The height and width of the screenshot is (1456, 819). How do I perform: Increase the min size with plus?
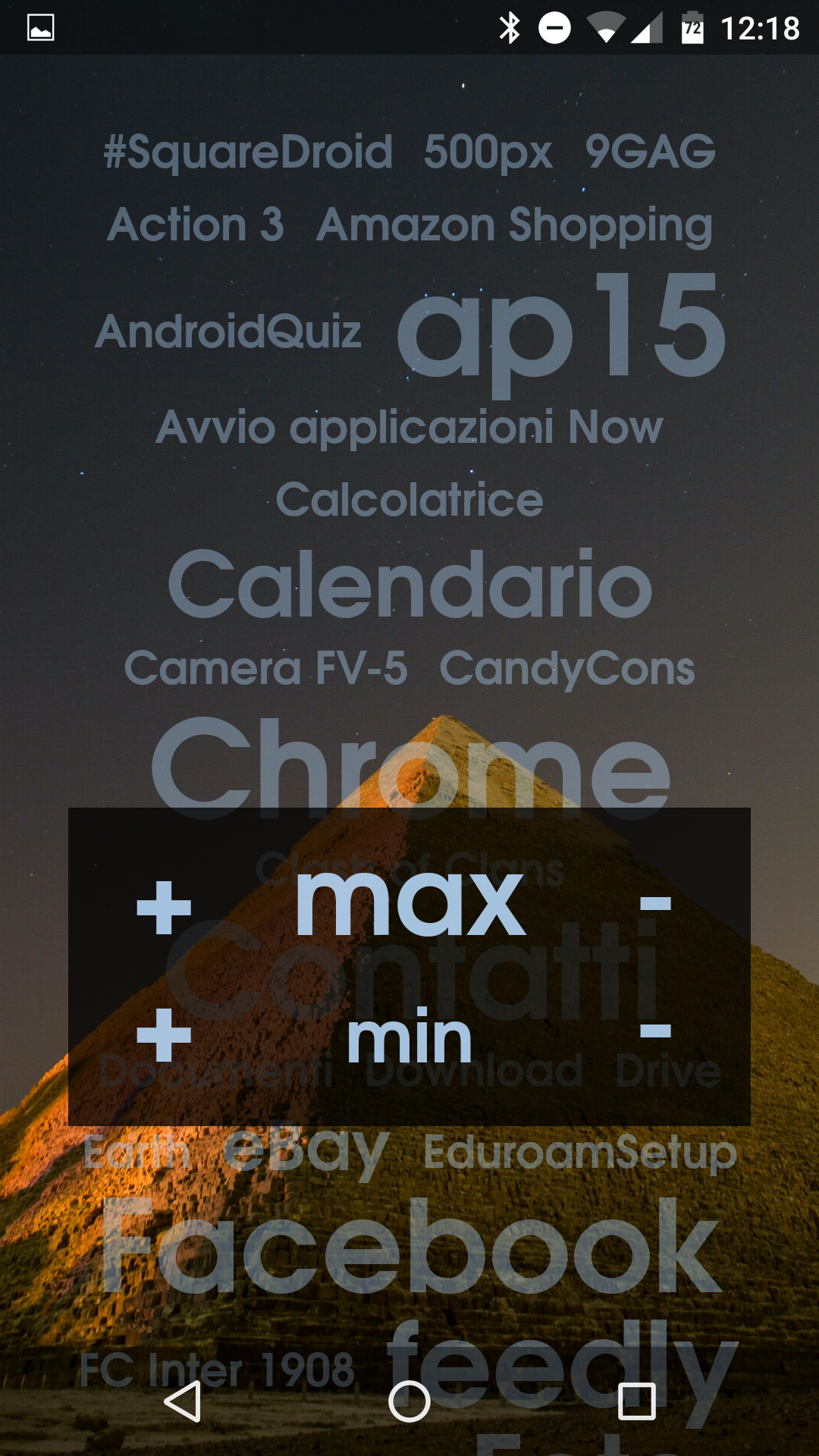pyautogui.click(x=164, y=1035)
